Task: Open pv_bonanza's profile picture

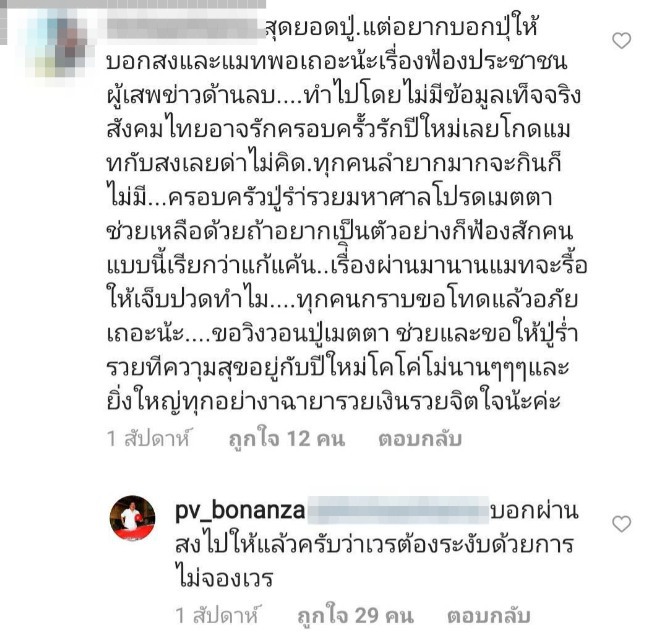Action: coord(132,519)
